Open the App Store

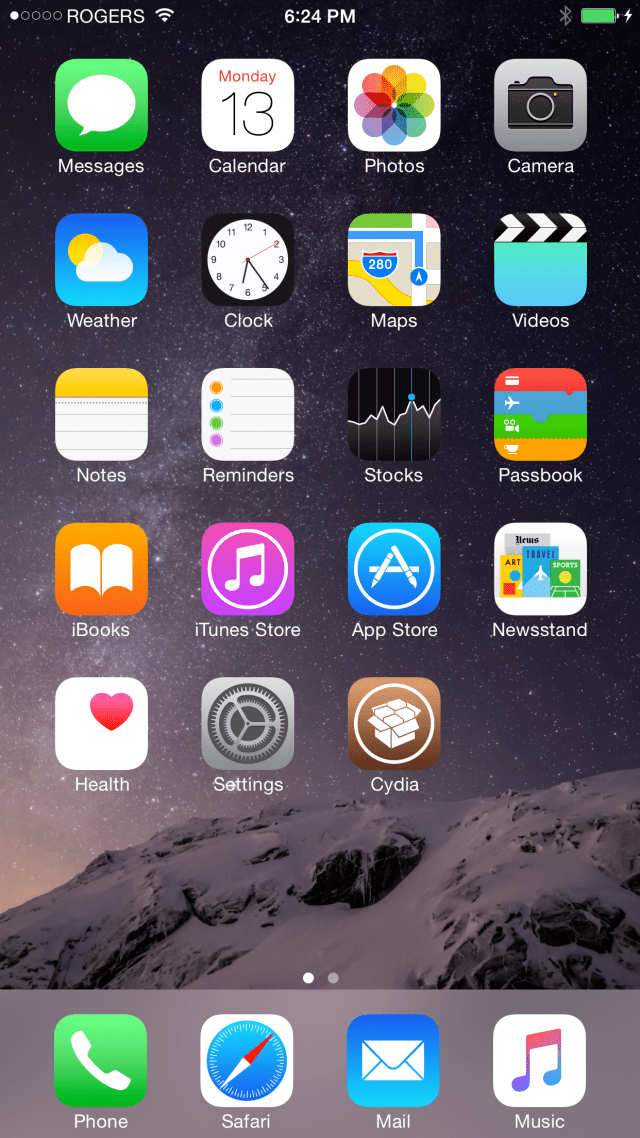pos(394,569)
